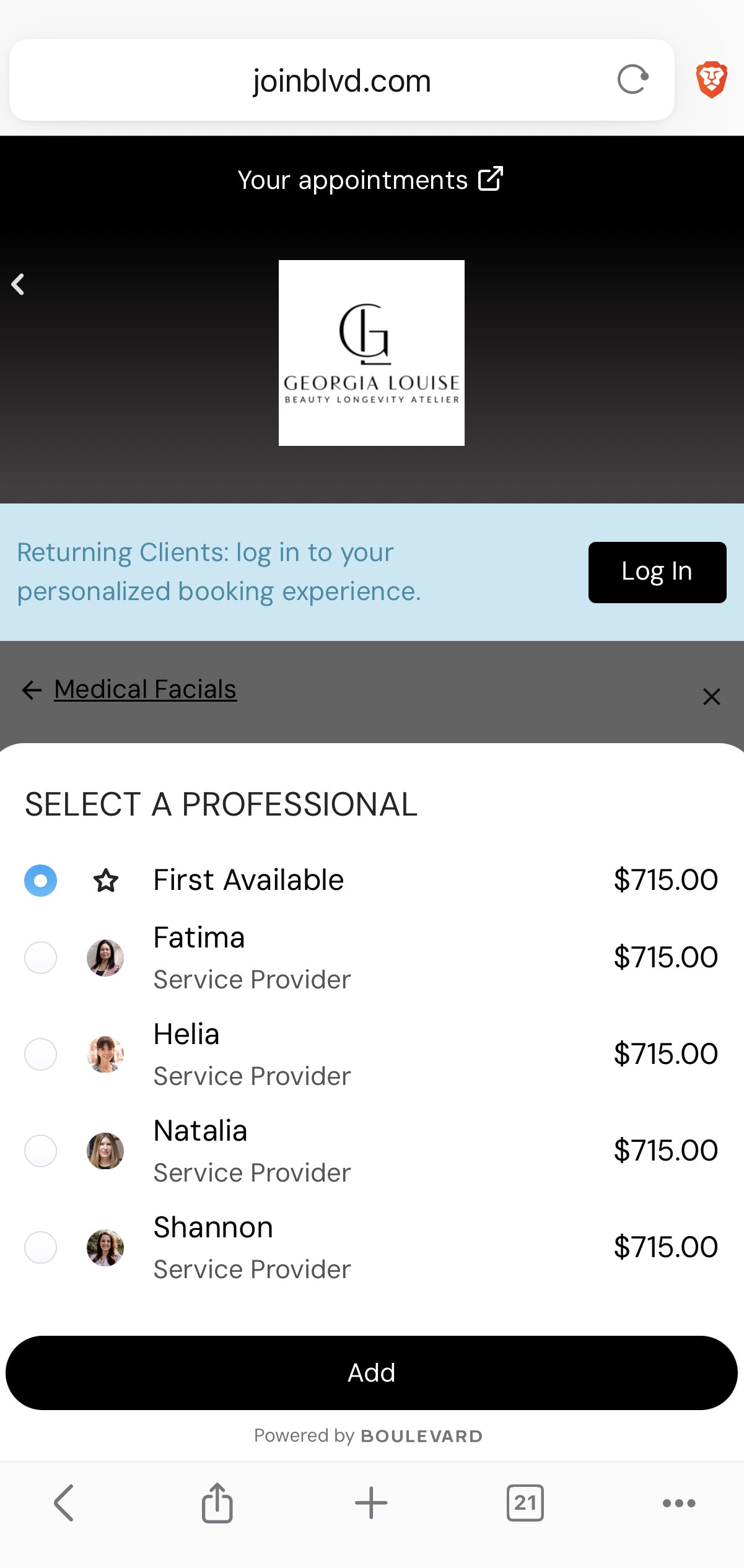Open a new browser tab
This screenshot has height=1568, width=744.
coord(371,1503)
